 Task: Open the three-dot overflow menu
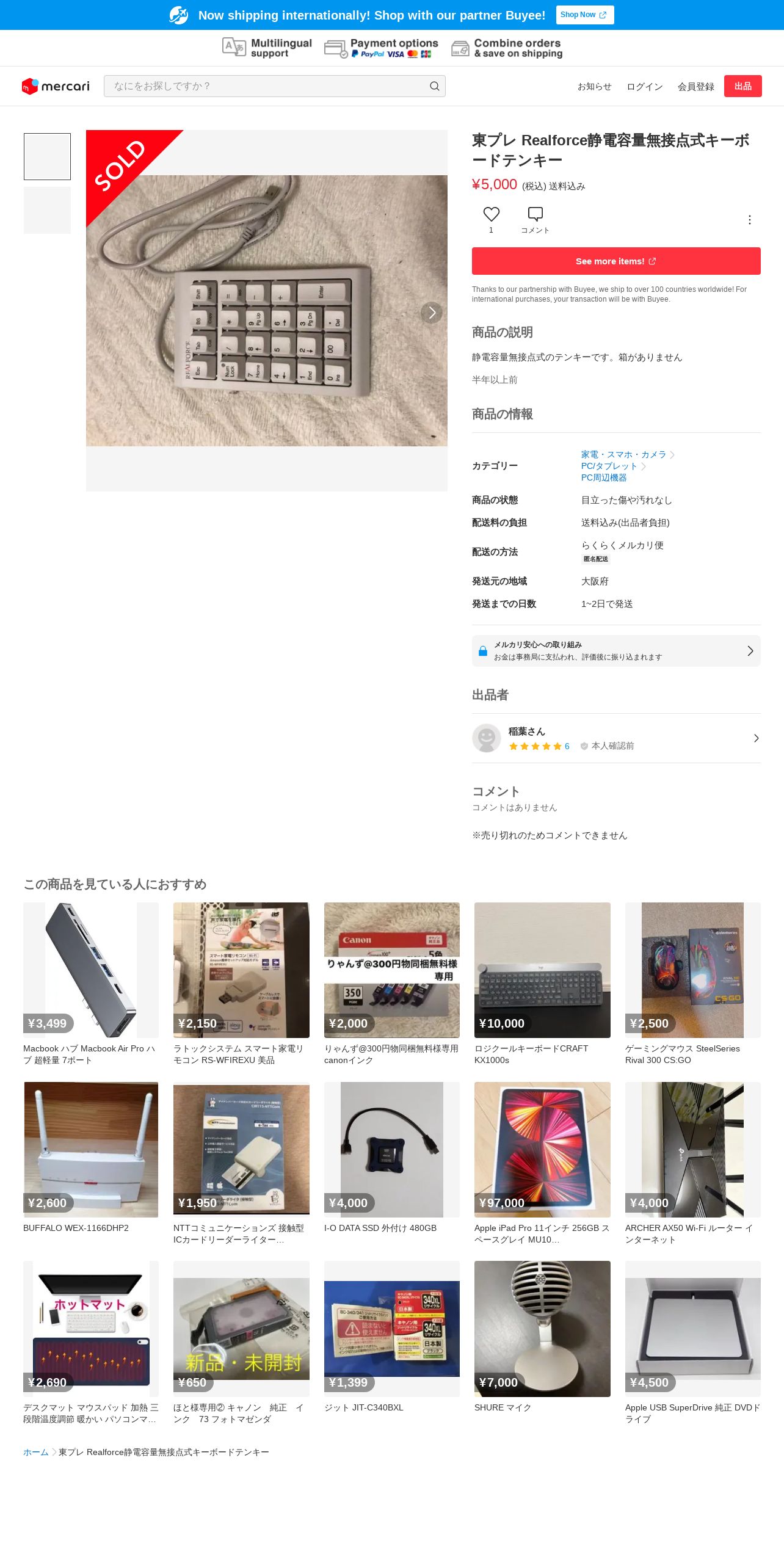point(749,220)
